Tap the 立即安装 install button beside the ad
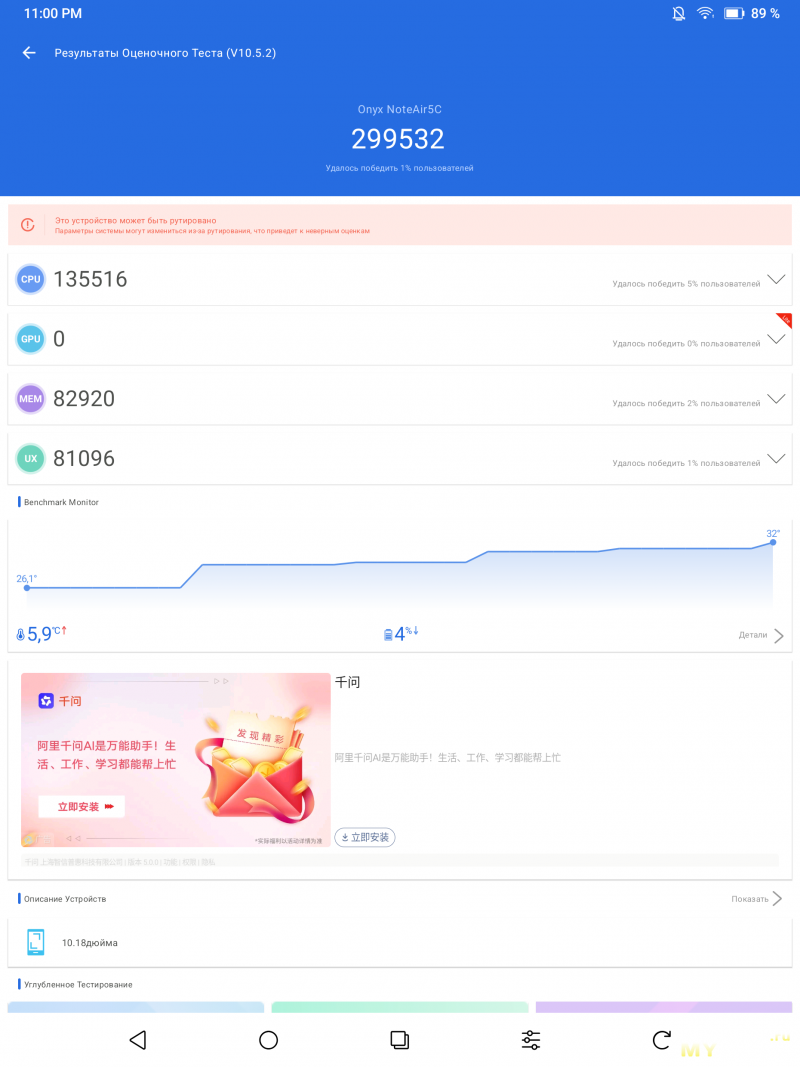800x1067 pixels. coord(365,837)
